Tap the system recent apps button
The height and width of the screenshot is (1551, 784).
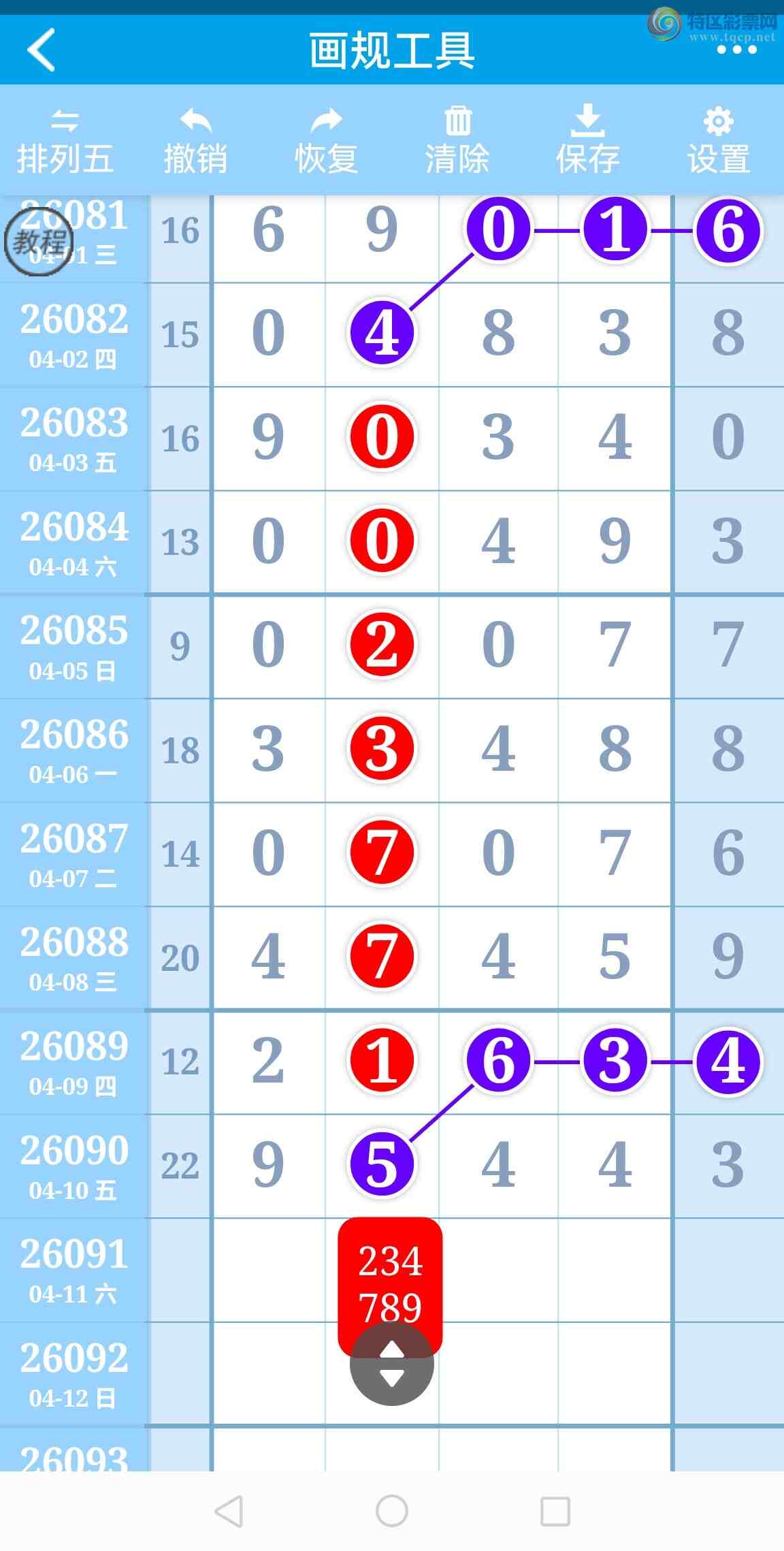[555, 1511]
